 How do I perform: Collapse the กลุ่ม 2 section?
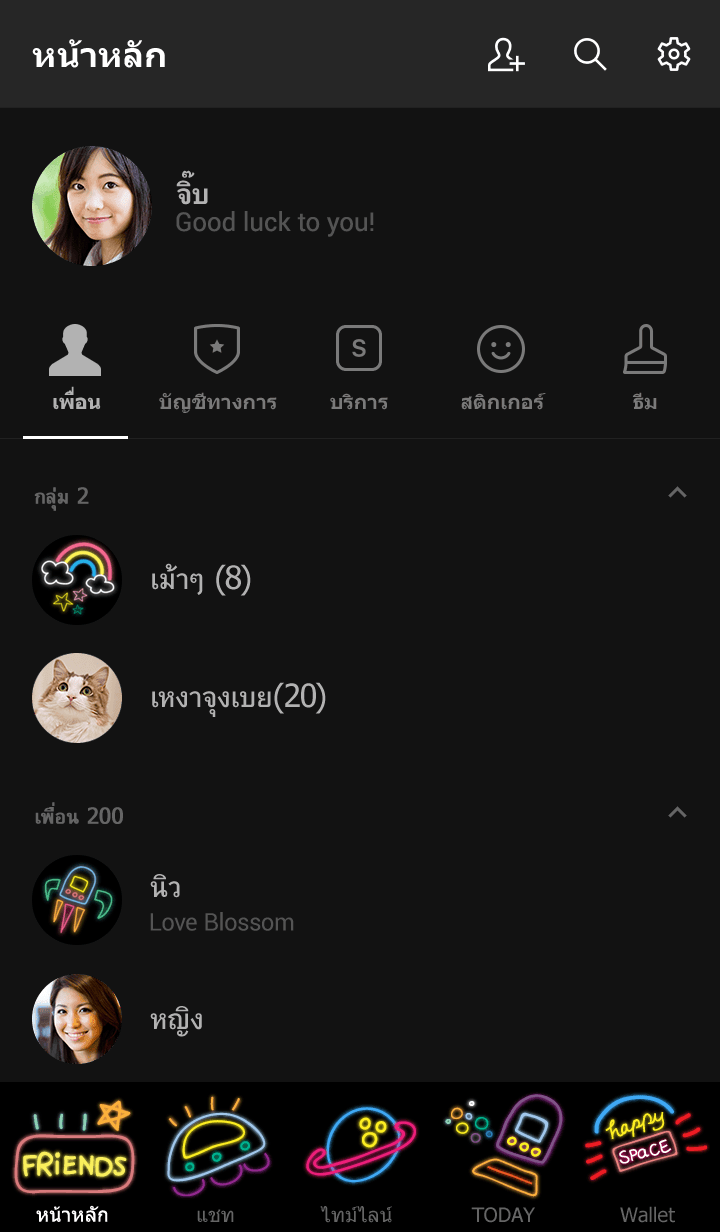point(677,493)
